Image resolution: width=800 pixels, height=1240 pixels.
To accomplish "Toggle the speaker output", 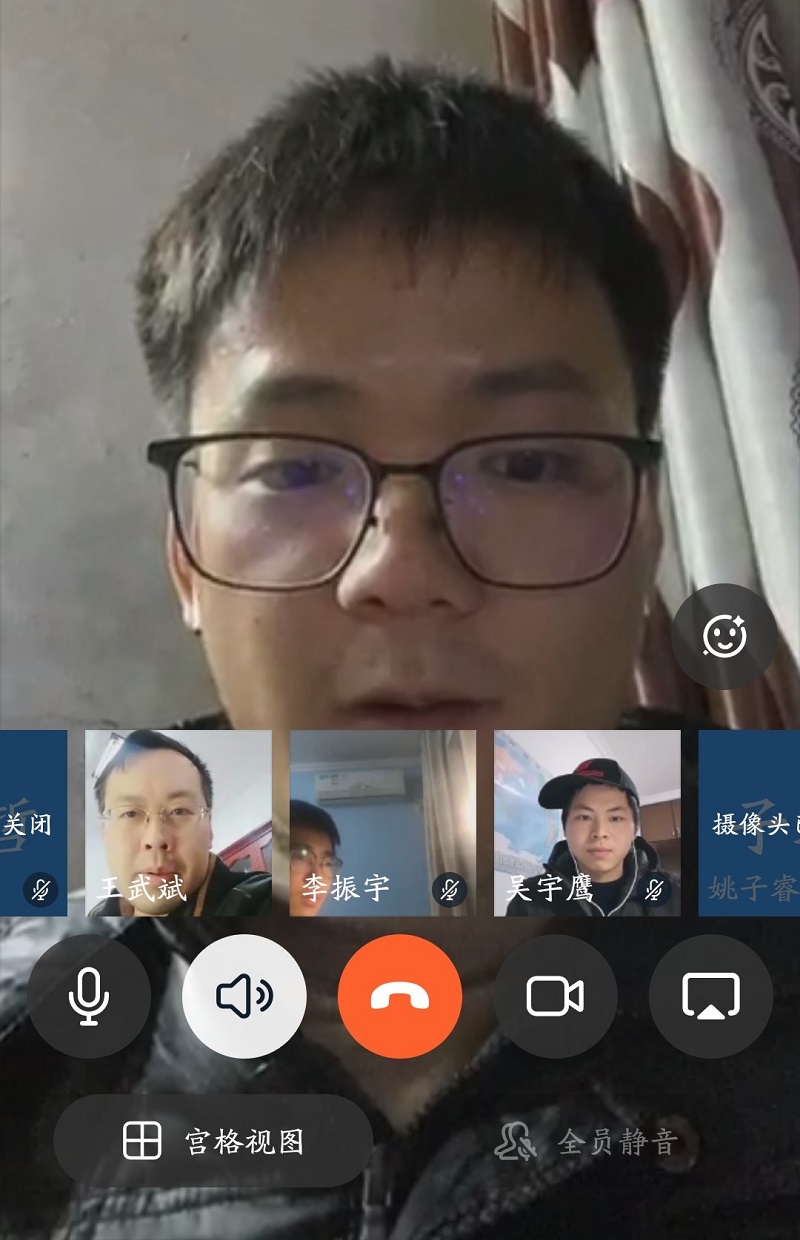I will pos(245,996).
